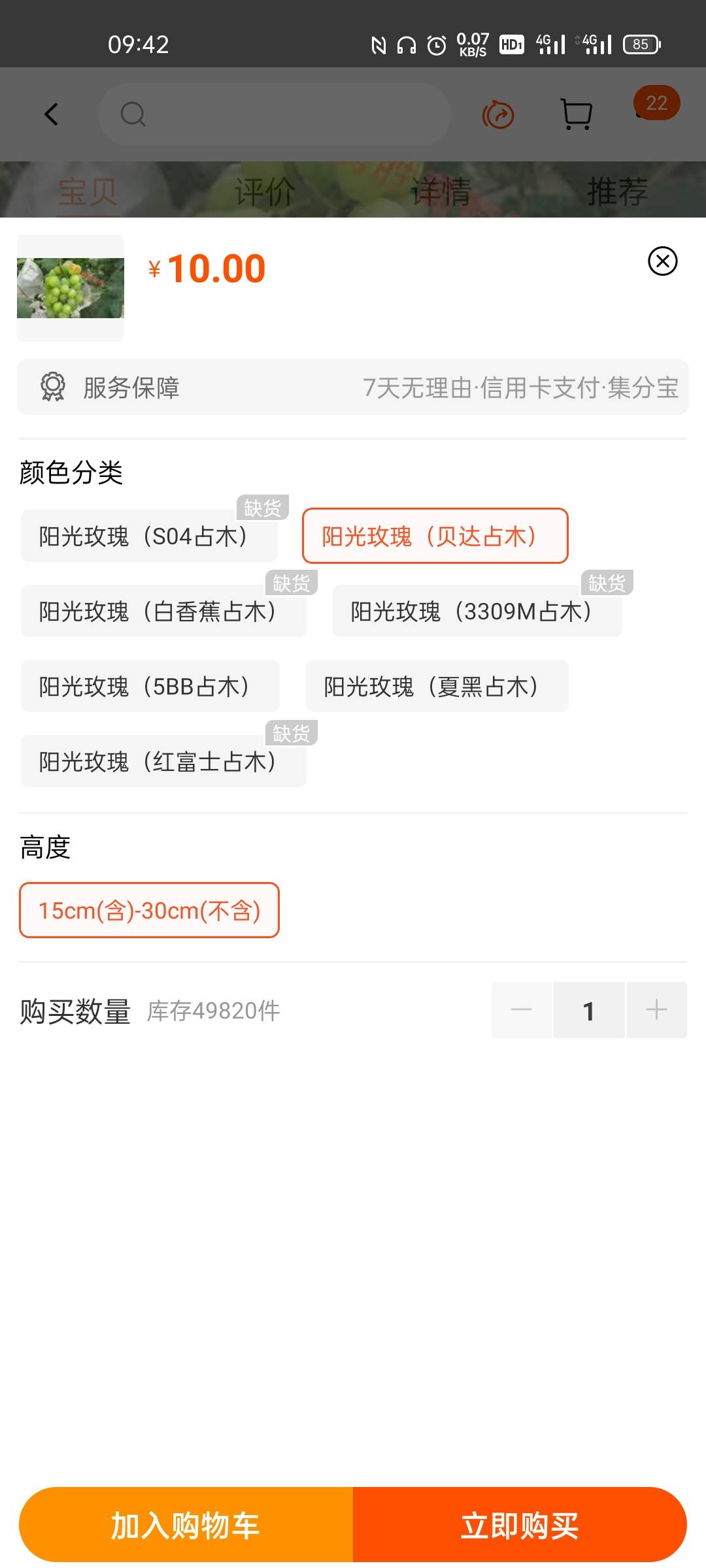Close the product options panel
Viewport: 706px width, 1568px height.
[662, 261]
